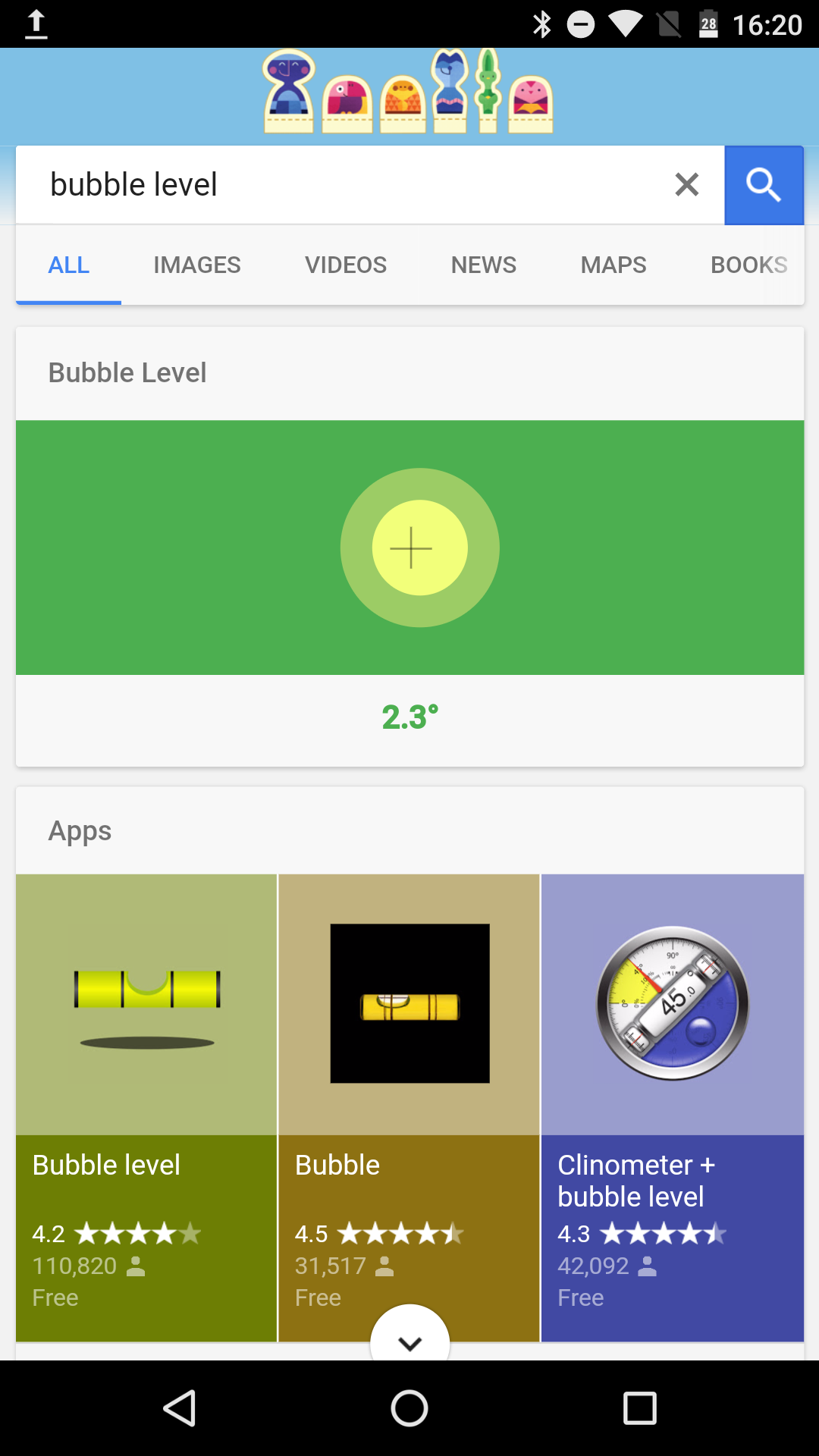Expand more apps with the chevron button
Viewport: 819px width, 1456px height.
tap(409, 1342)
